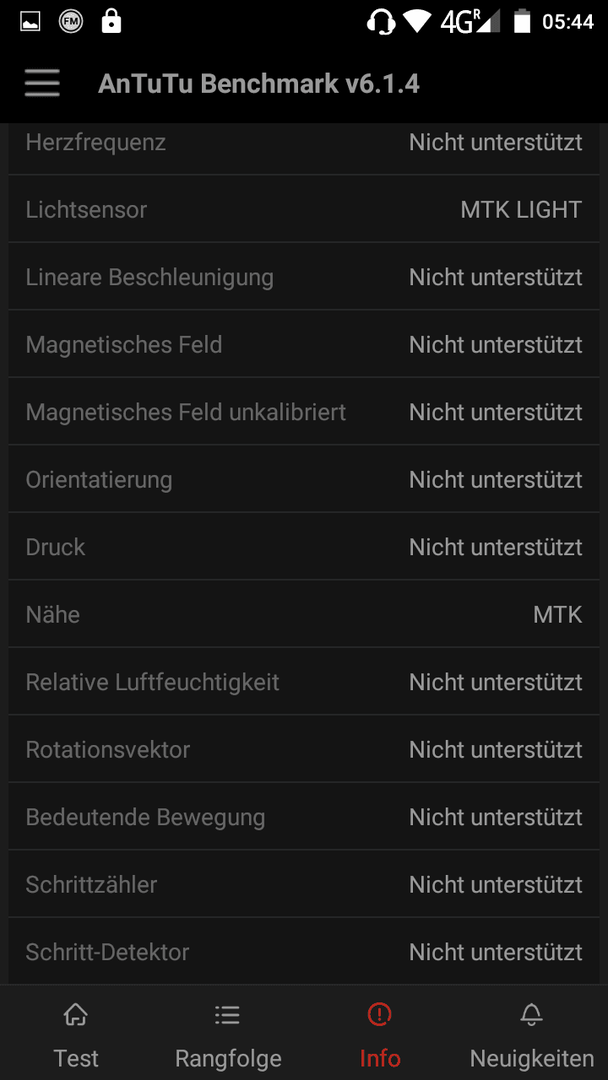608x1080 pixels.
Task: Switch to the Test tab
Action: (x=76, y=1032)
